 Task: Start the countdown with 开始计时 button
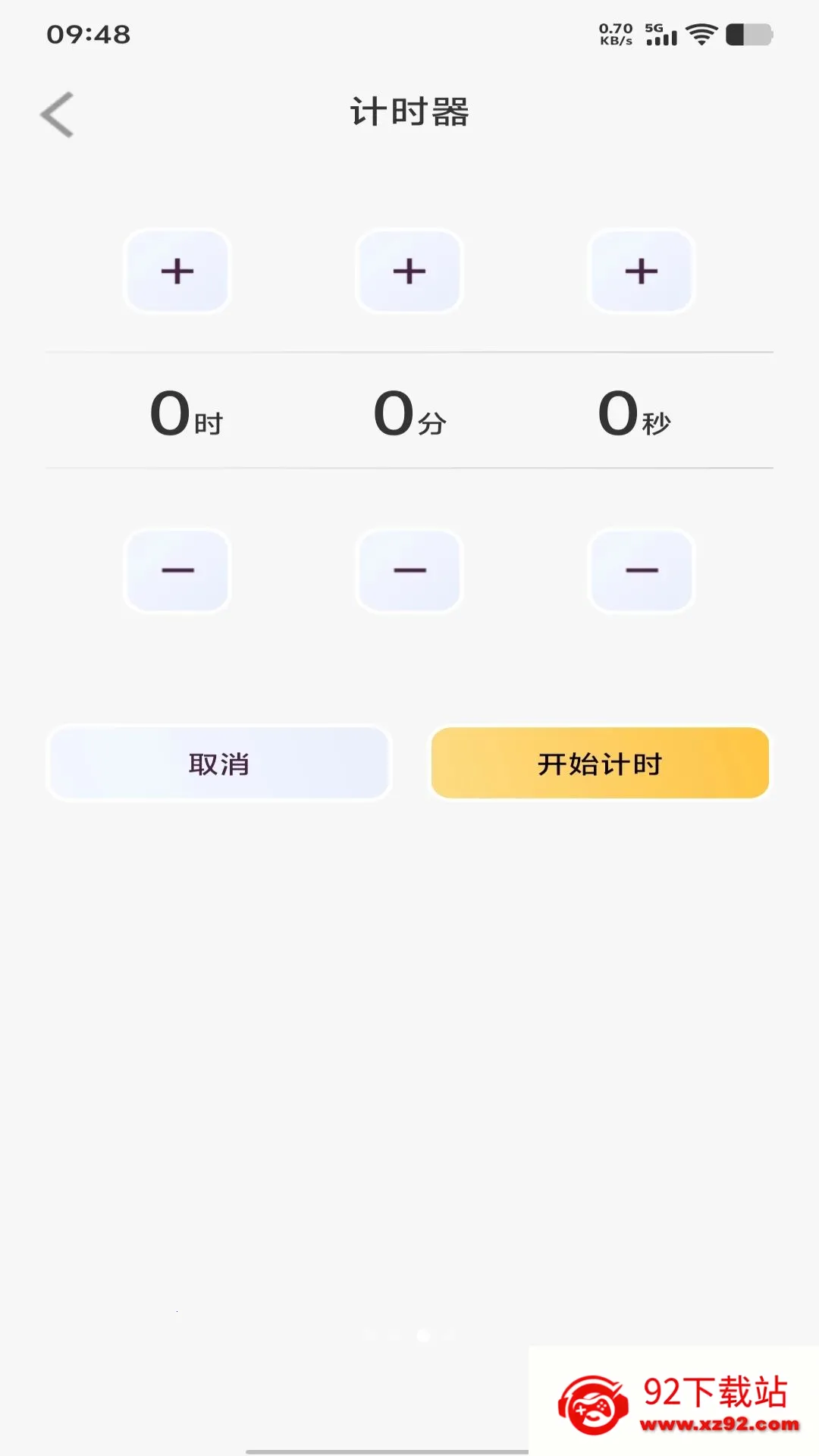tap(599, 763)
